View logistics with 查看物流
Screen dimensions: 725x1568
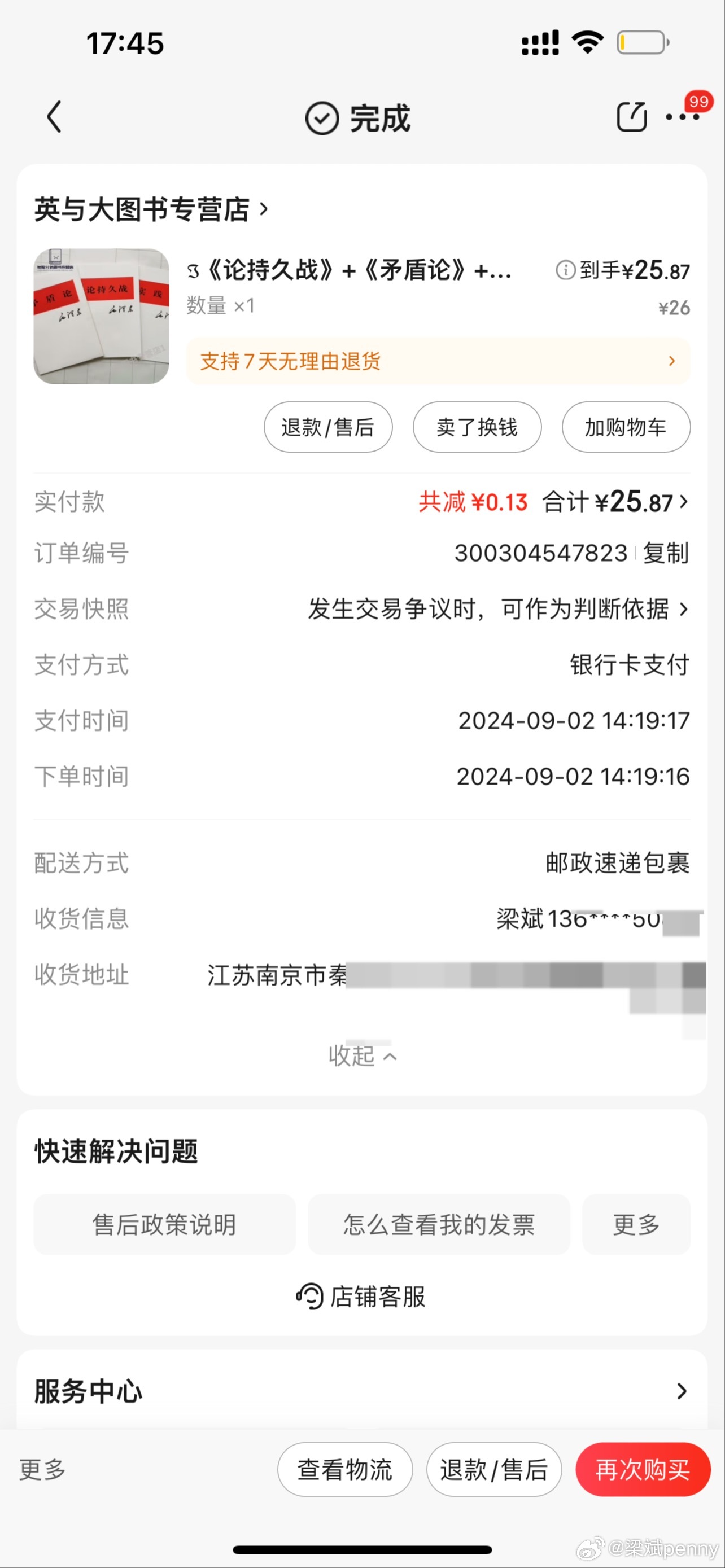click(344, 1470)
